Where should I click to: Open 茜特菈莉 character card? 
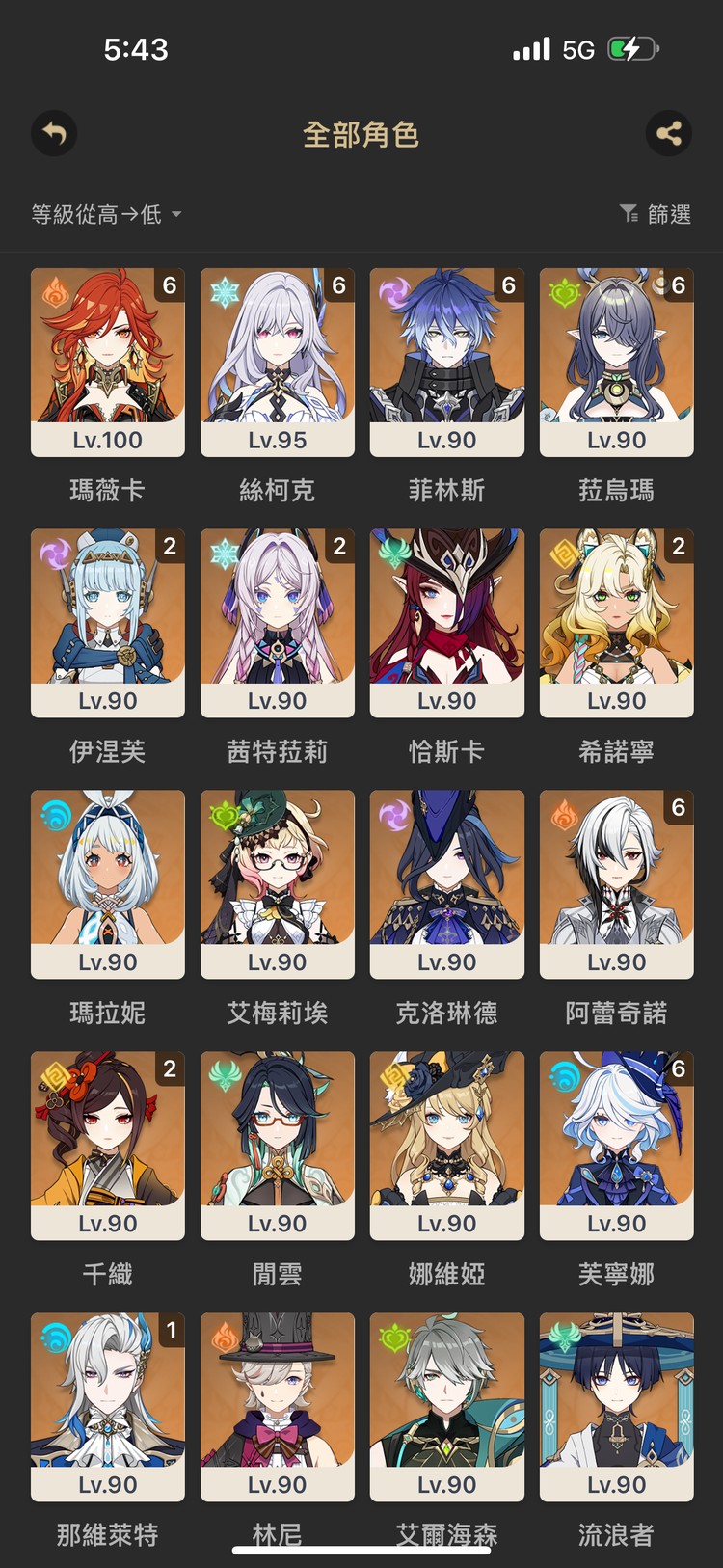pyautogui.click(x=278, y=623)
